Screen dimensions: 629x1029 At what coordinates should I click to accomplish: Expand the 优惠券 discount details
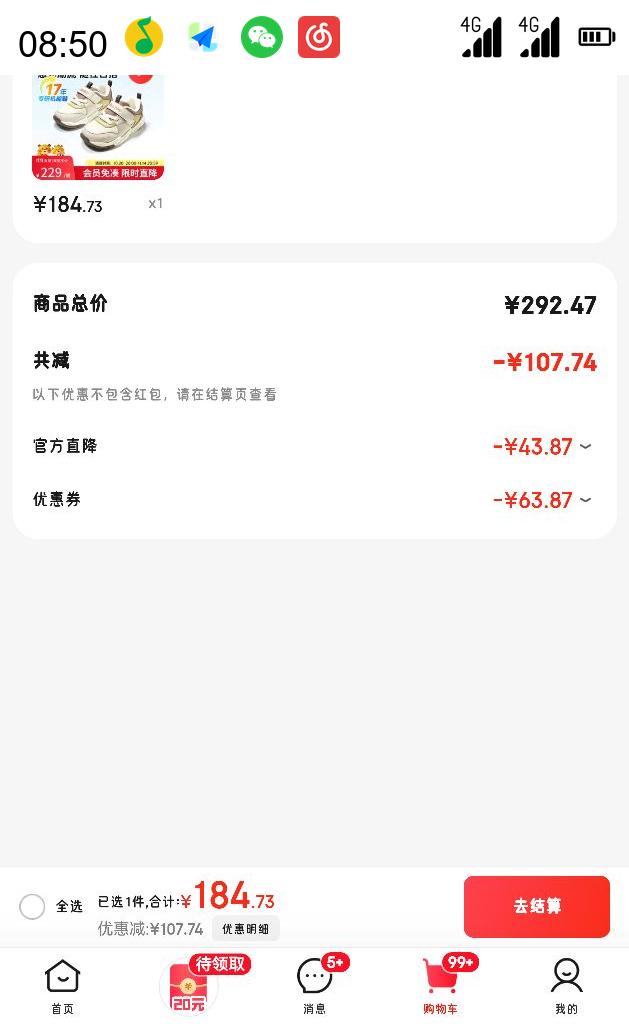pyautogui.click(x=585, y=500)
